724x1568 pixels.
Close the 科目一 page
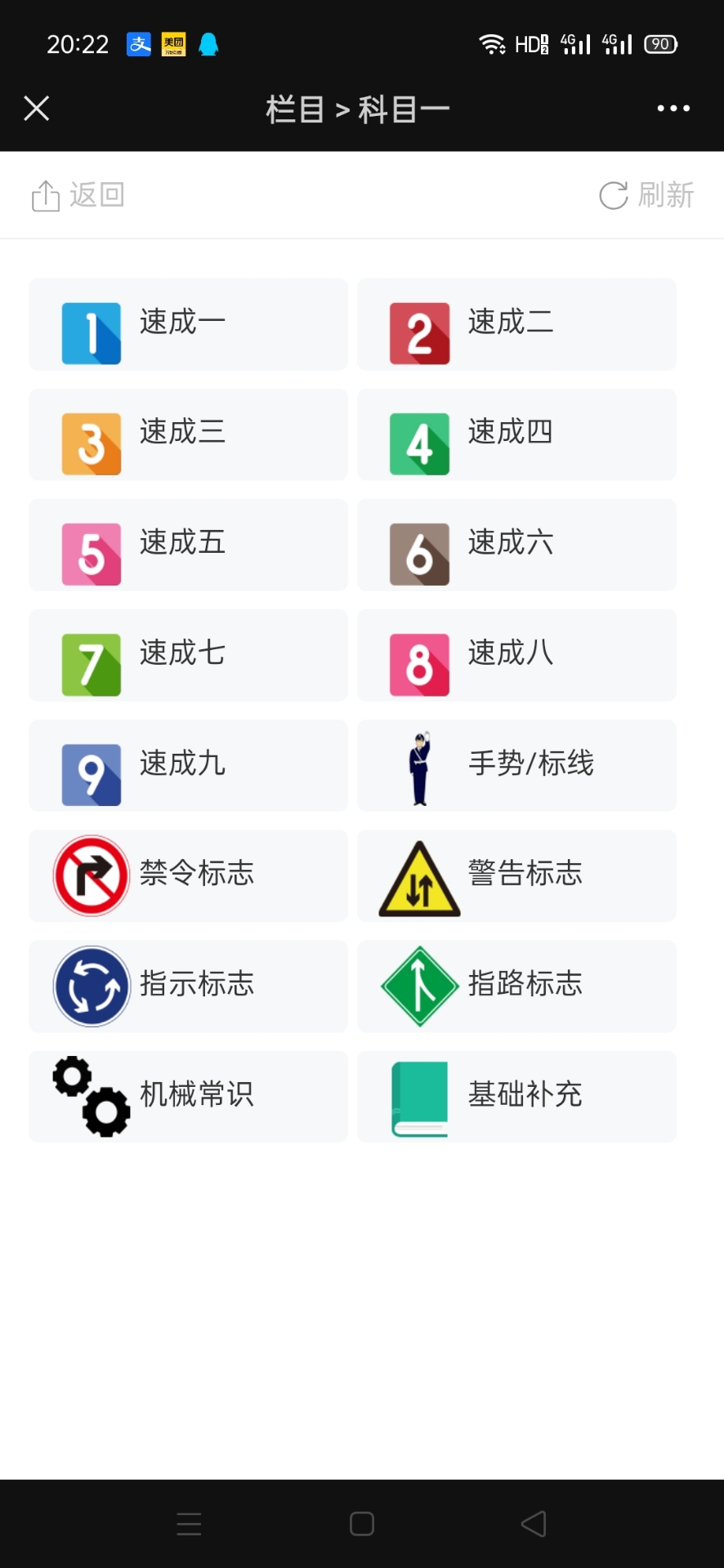[x=37, y=109]
